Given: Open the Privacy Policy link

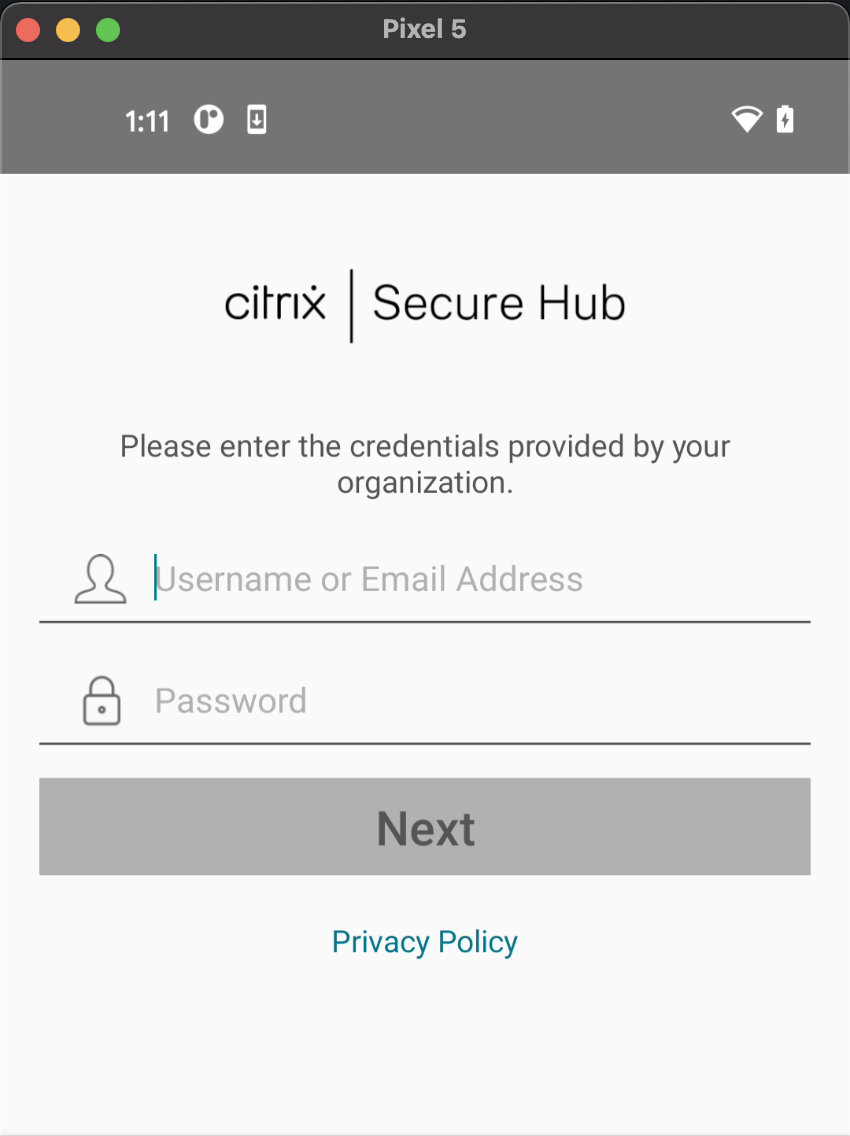Looking at the screenshot, I should pos(425,942).
